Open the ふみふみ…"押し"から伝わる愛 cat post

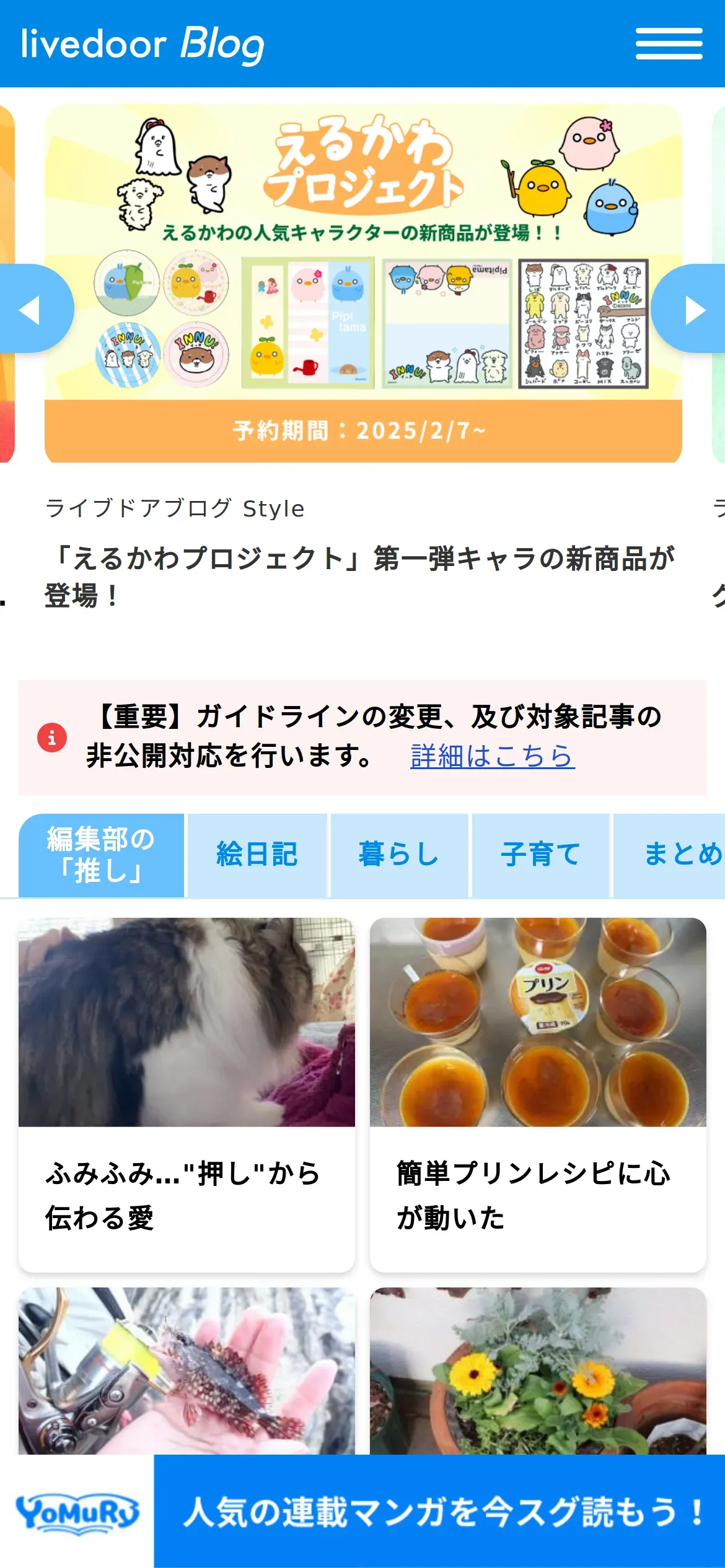(187, 1094)
